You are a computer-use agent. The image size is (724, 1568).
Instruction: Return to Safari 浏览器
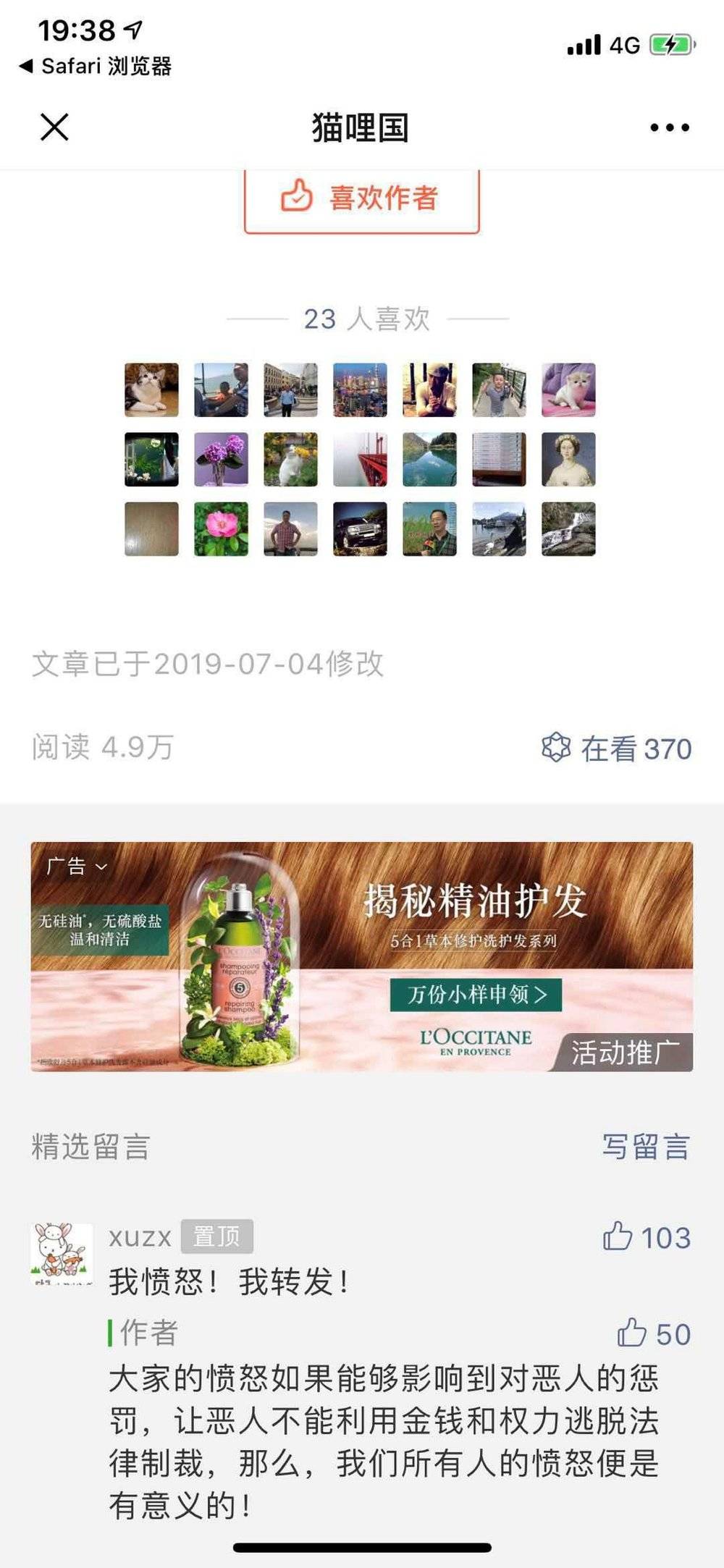click(x=96, y=67)
